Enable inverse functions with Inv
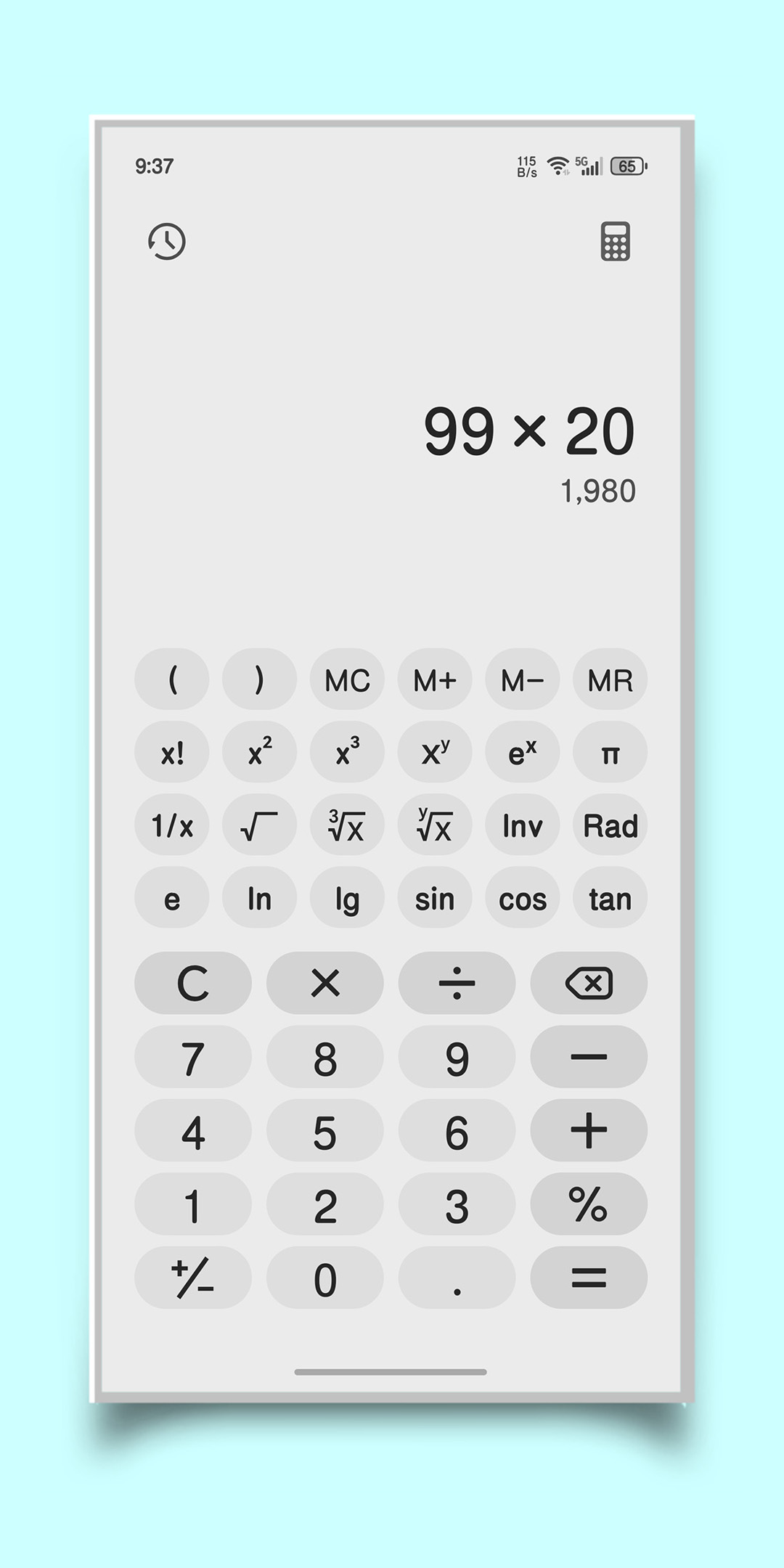Viewport: 784px width, 1568px height. pyautogui.click(x=522, y=825)
